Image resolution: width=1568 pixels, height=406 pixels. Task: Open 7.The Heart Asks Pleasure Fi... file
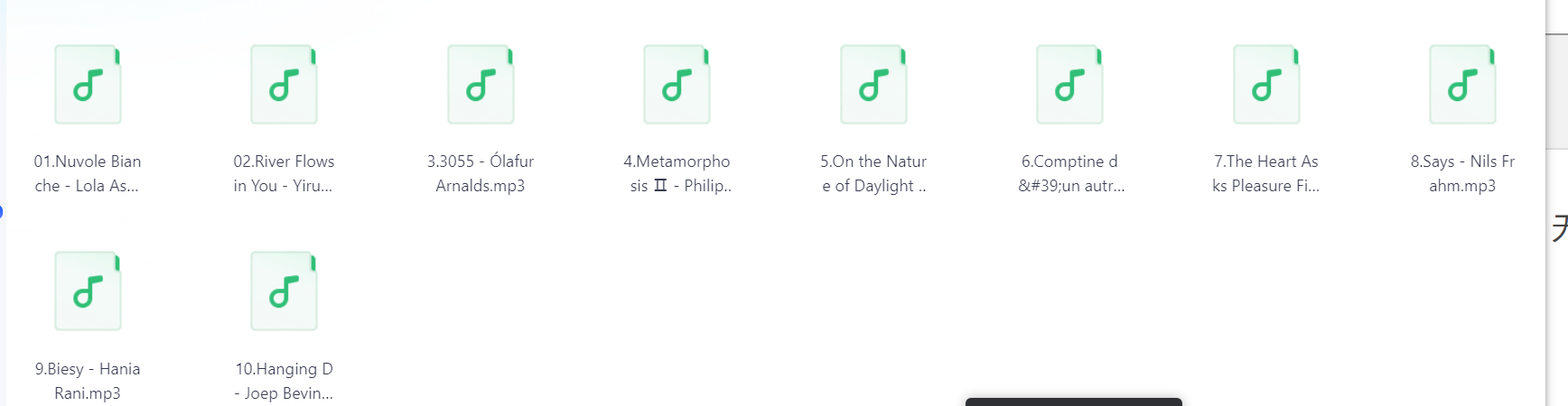point(1266,85)
